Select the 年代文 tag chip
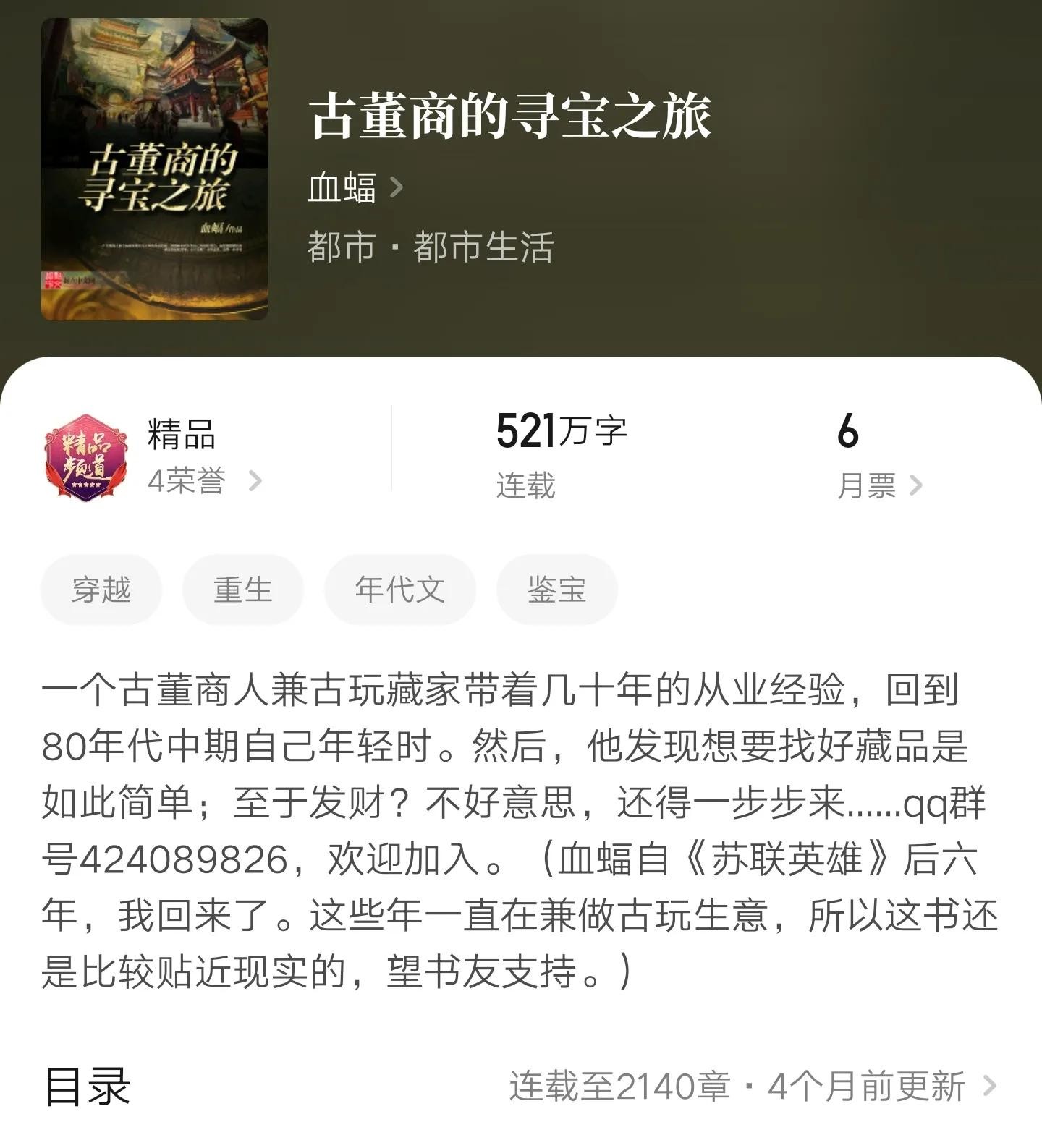 (x=399, y=590)
